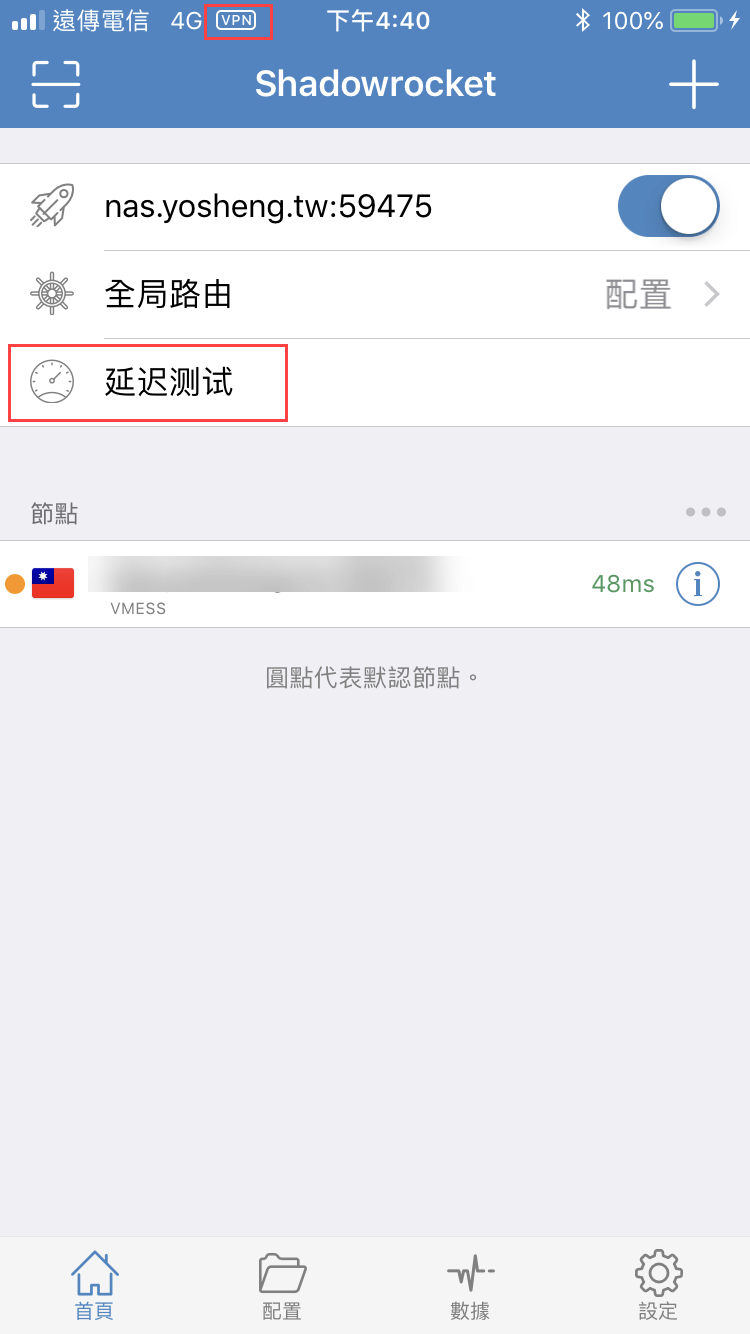
Task: Switch to the 首頁 tab
Action: [94, 1285]
